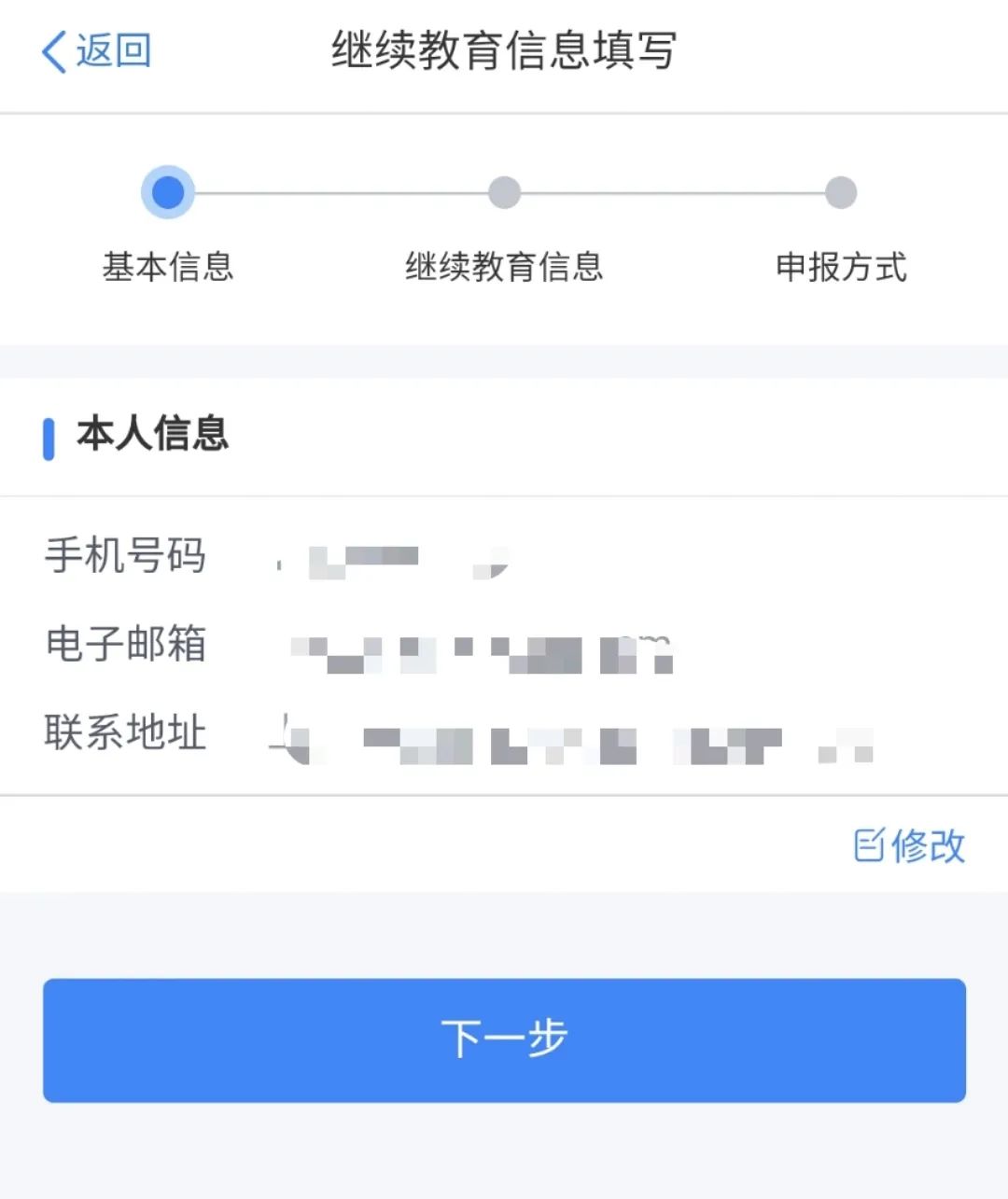Click the rightmost stepper dot
1008x1199 pixels.
[841, 192]
